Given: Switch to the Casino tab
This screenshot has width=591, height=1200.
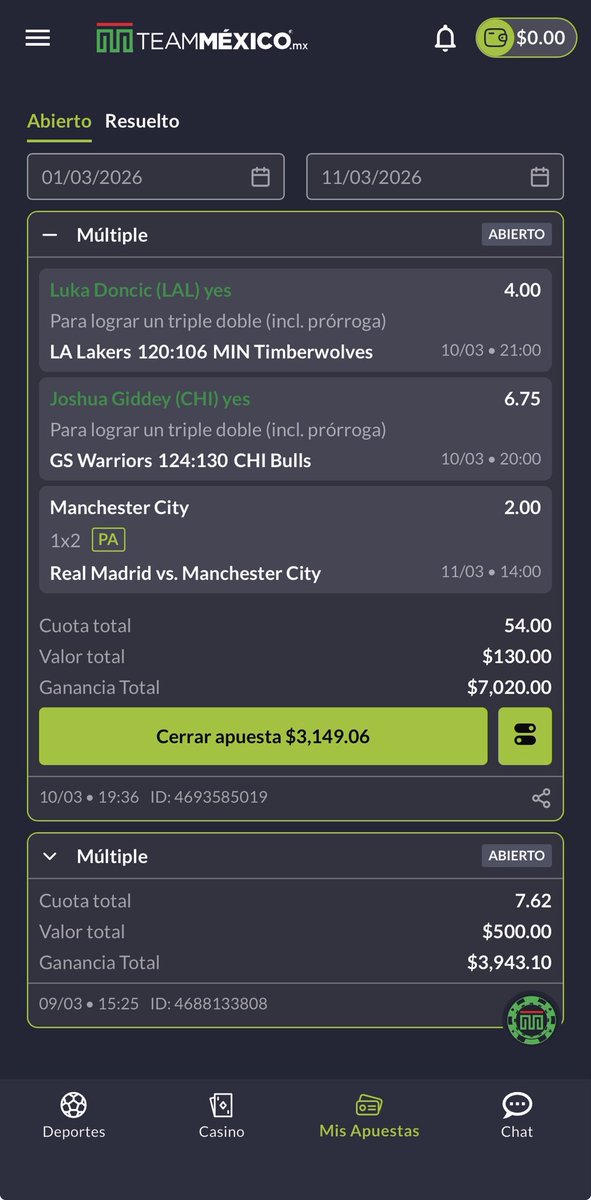Looking at the screenshot, I should (x=221, y=1116).
